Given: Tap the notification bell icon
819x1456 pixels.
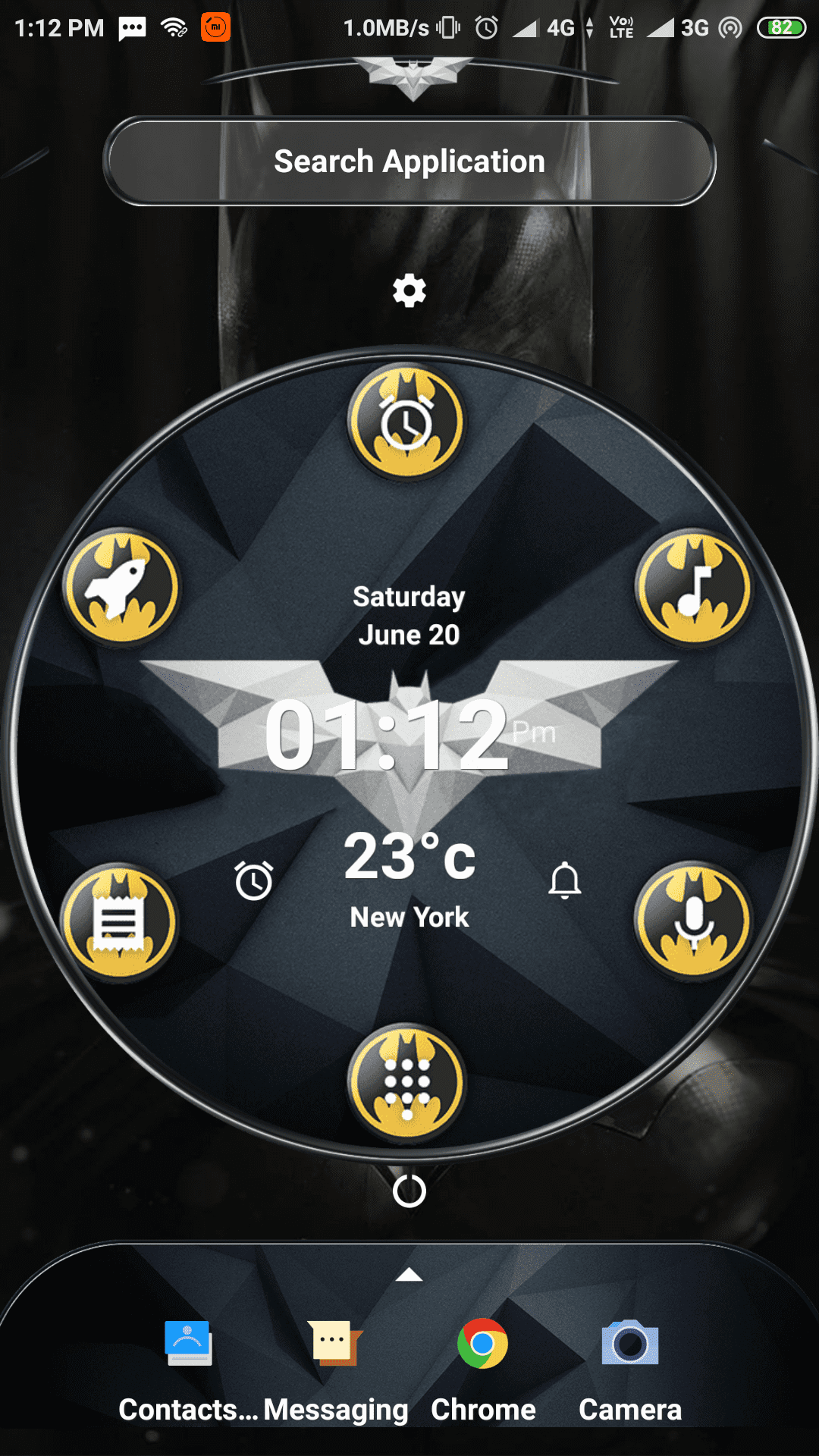Looking at the screenshot, I should coord(565,880).
